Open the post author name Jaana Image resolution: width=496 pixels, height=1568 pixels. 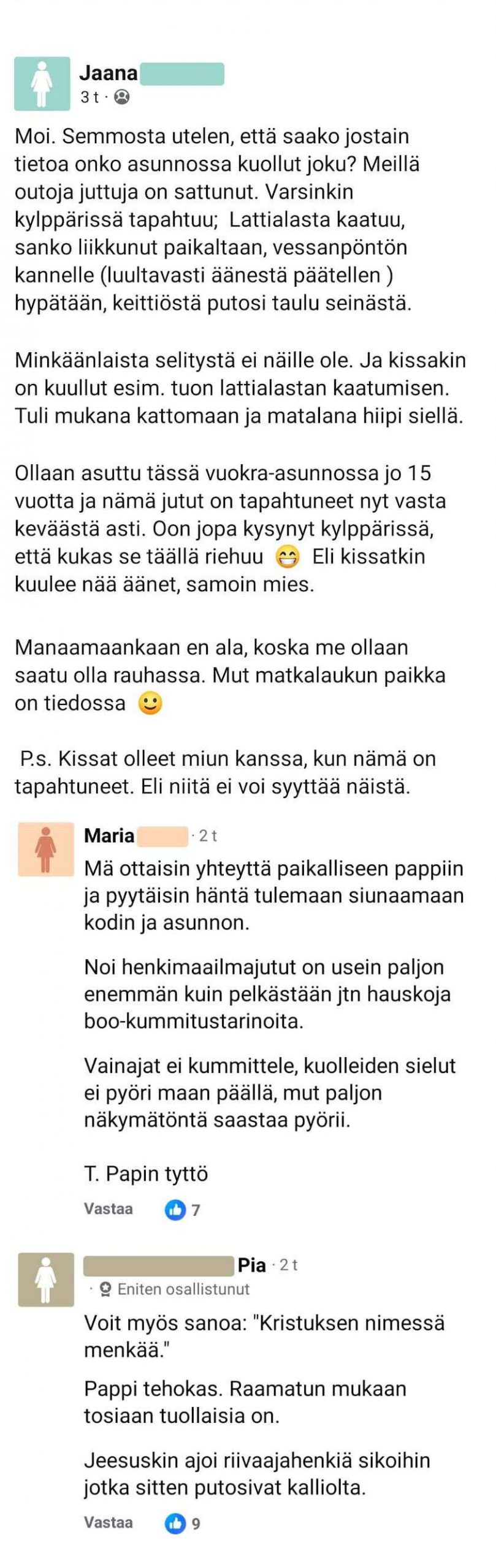point(108,73)
